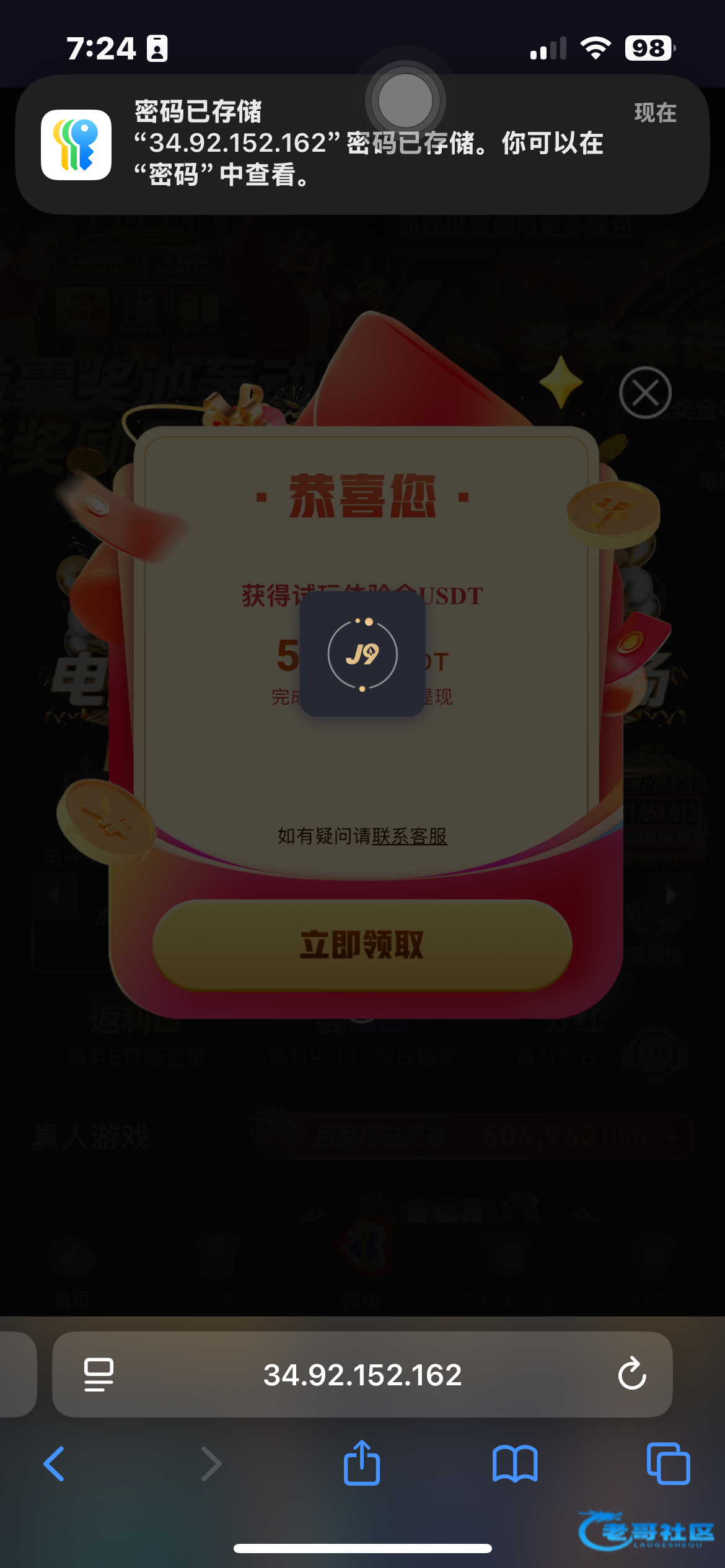Viewport: 725px width, 1568px height.
Task: Go back to the previous page
Action: pos(55,1464)
